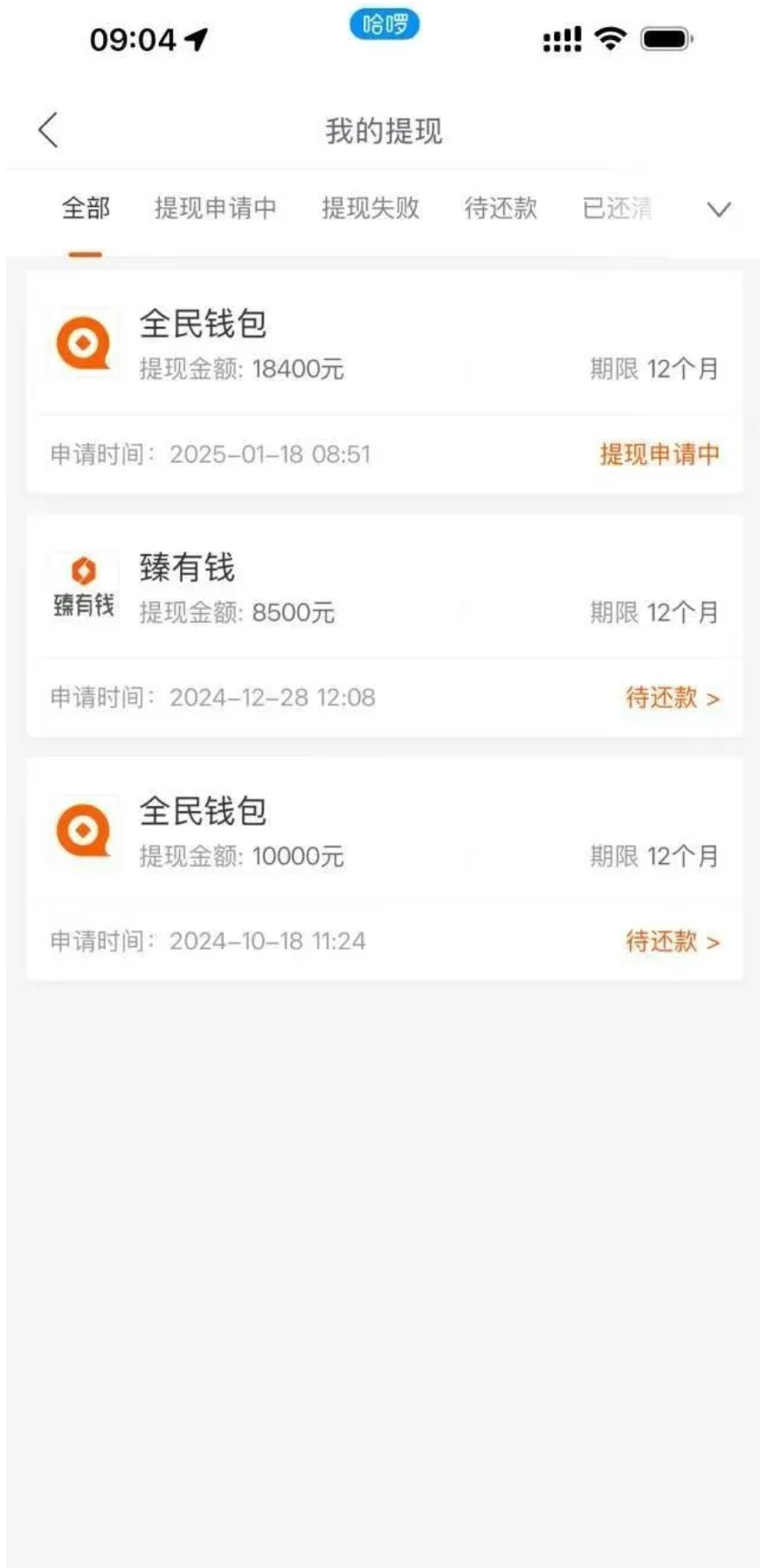Viewport: 760px width, 1568px height.
Task: Tap 待还款 on the 臻有钱 record
Action: pos(673,698)
